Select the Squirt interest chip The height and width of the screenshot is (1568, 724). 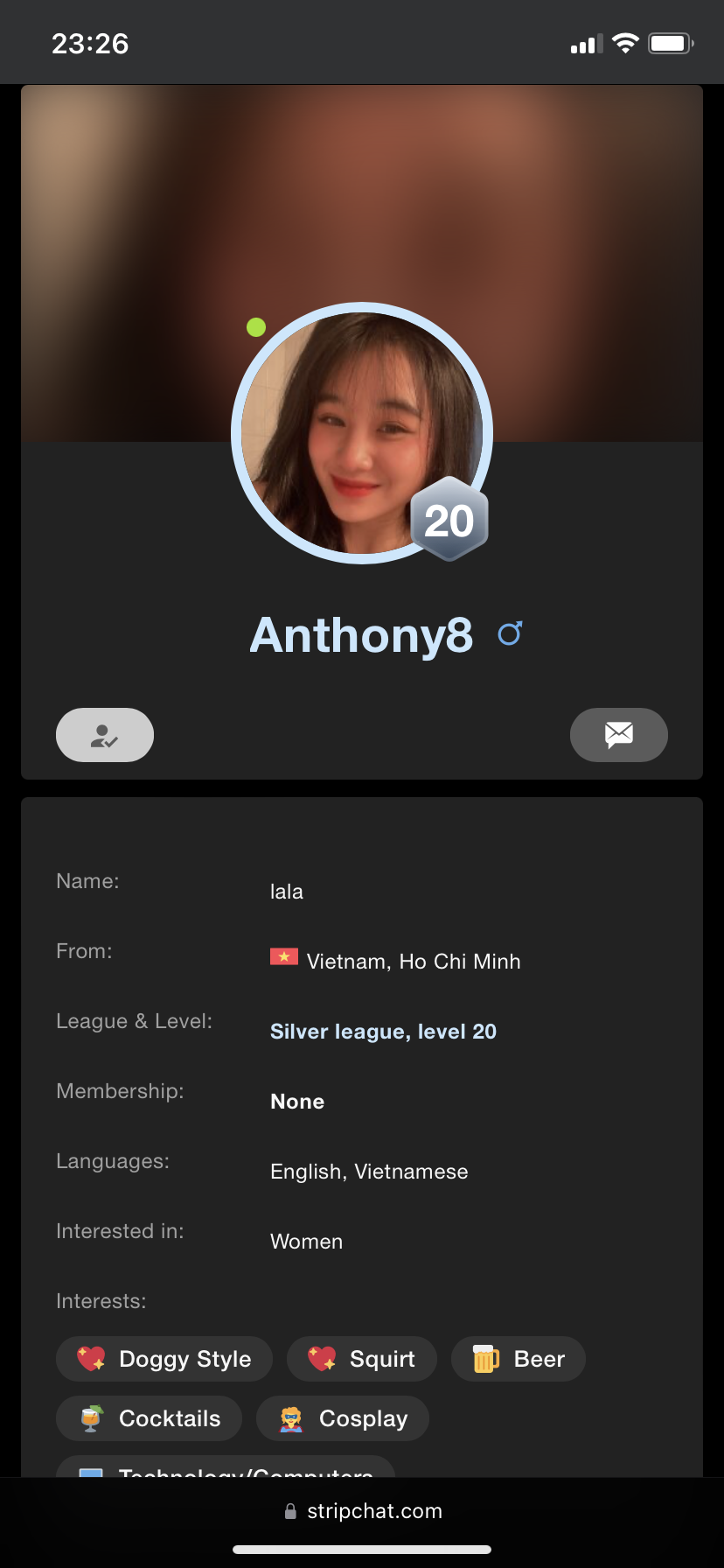[362, 1359]
